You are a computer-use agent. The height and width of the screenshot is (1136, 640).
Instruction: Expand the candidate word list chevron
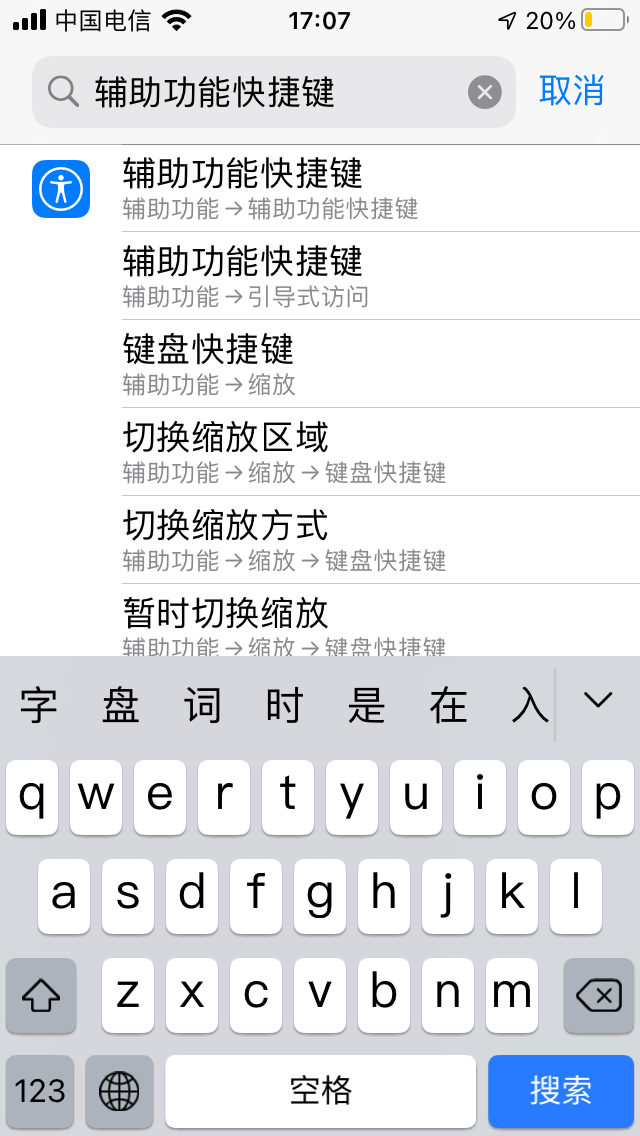click(x=598, y=701)
